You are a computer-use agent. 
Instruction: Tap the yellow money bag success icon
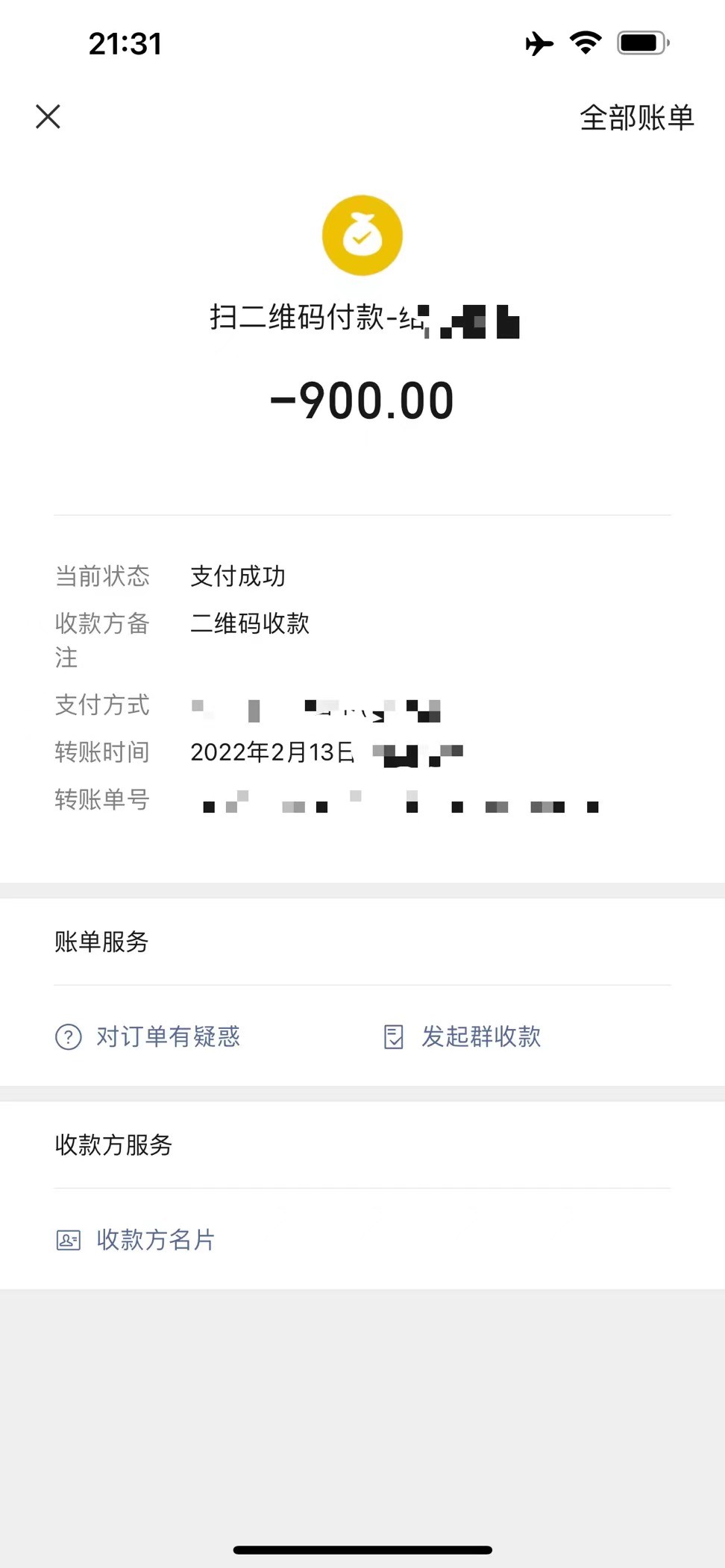pyautogui.click(x=362, y=235)
